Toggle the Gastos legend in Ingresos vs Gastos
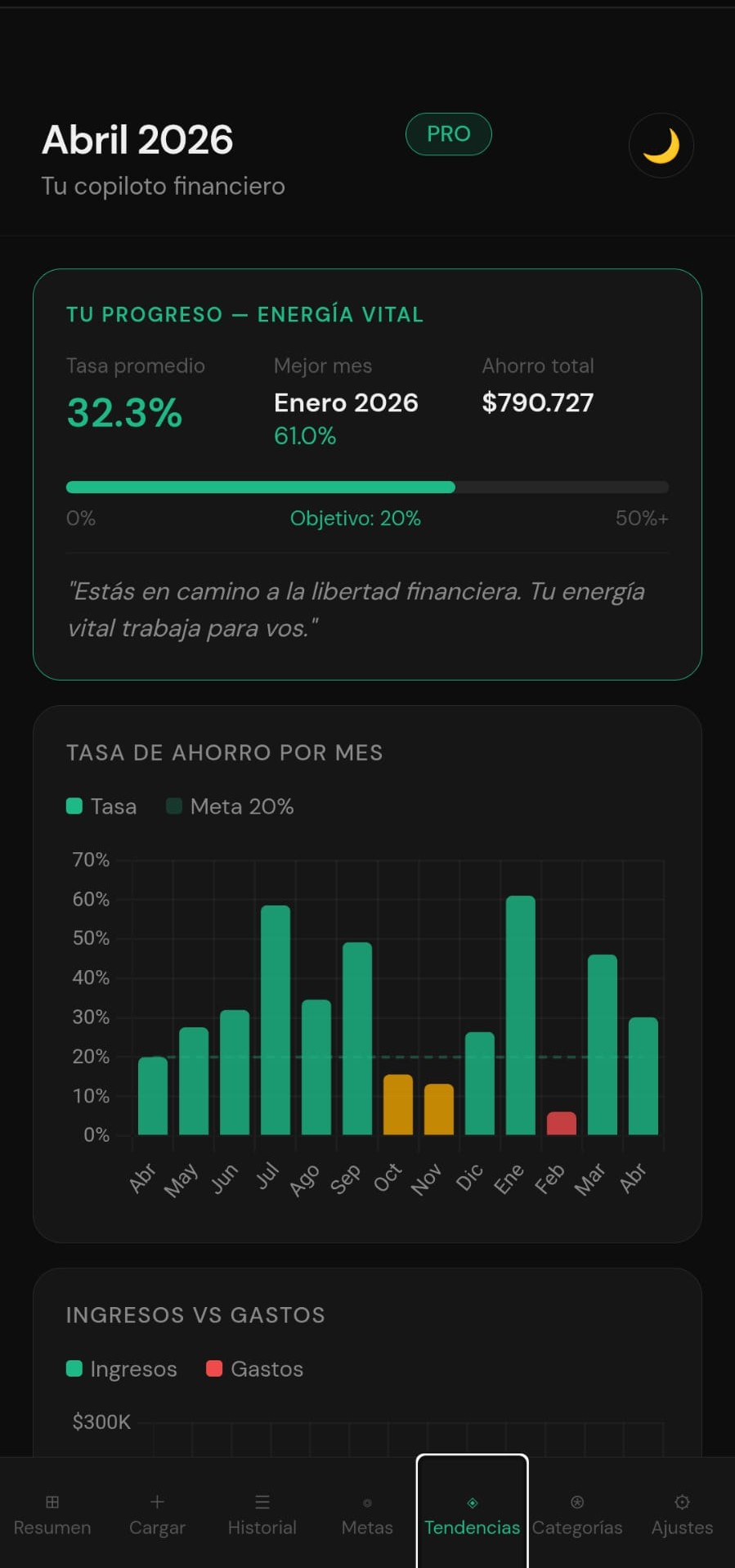 coord(253,1368)
